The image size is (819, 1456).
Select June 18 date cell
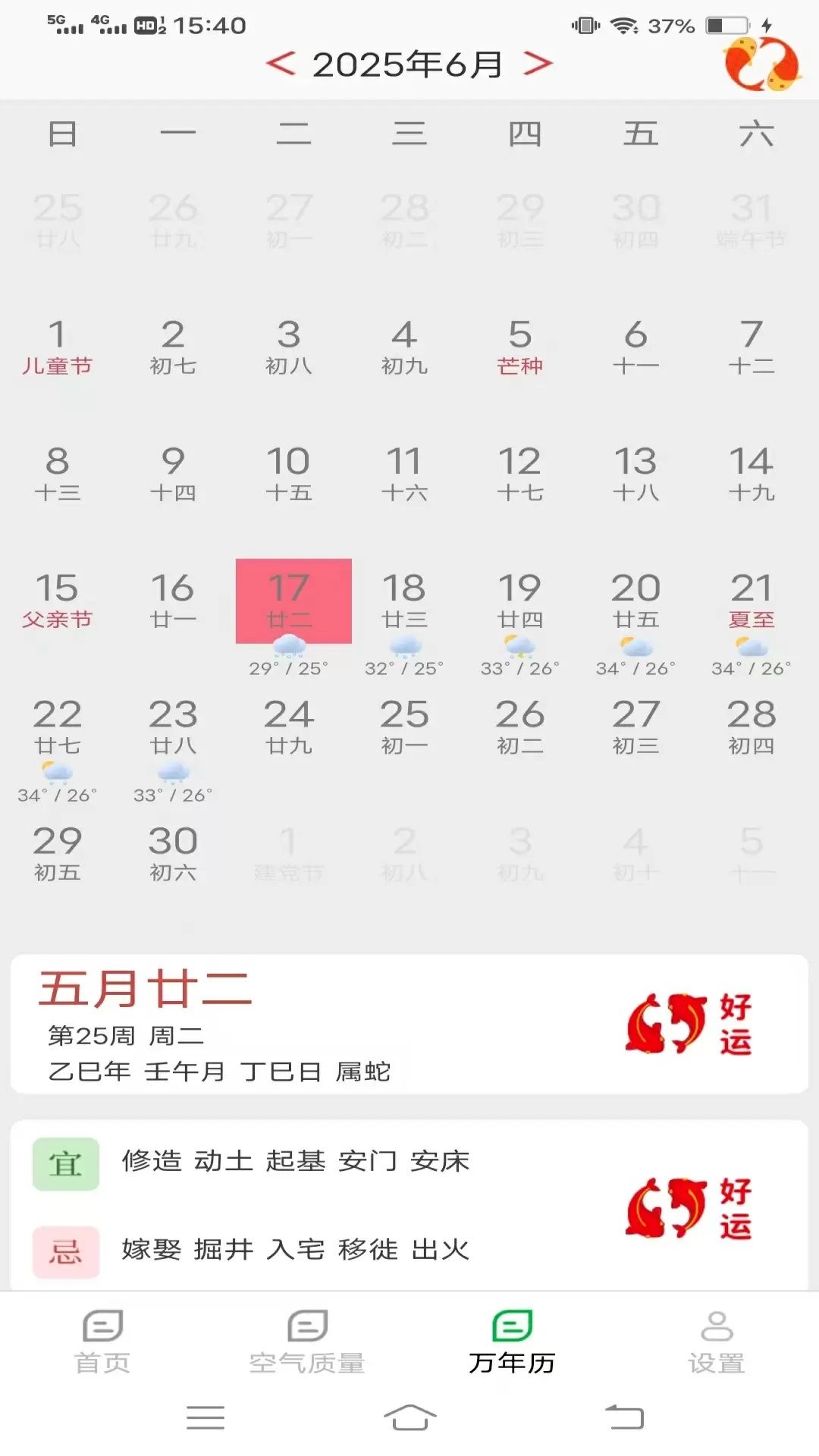tap(404, 601)
